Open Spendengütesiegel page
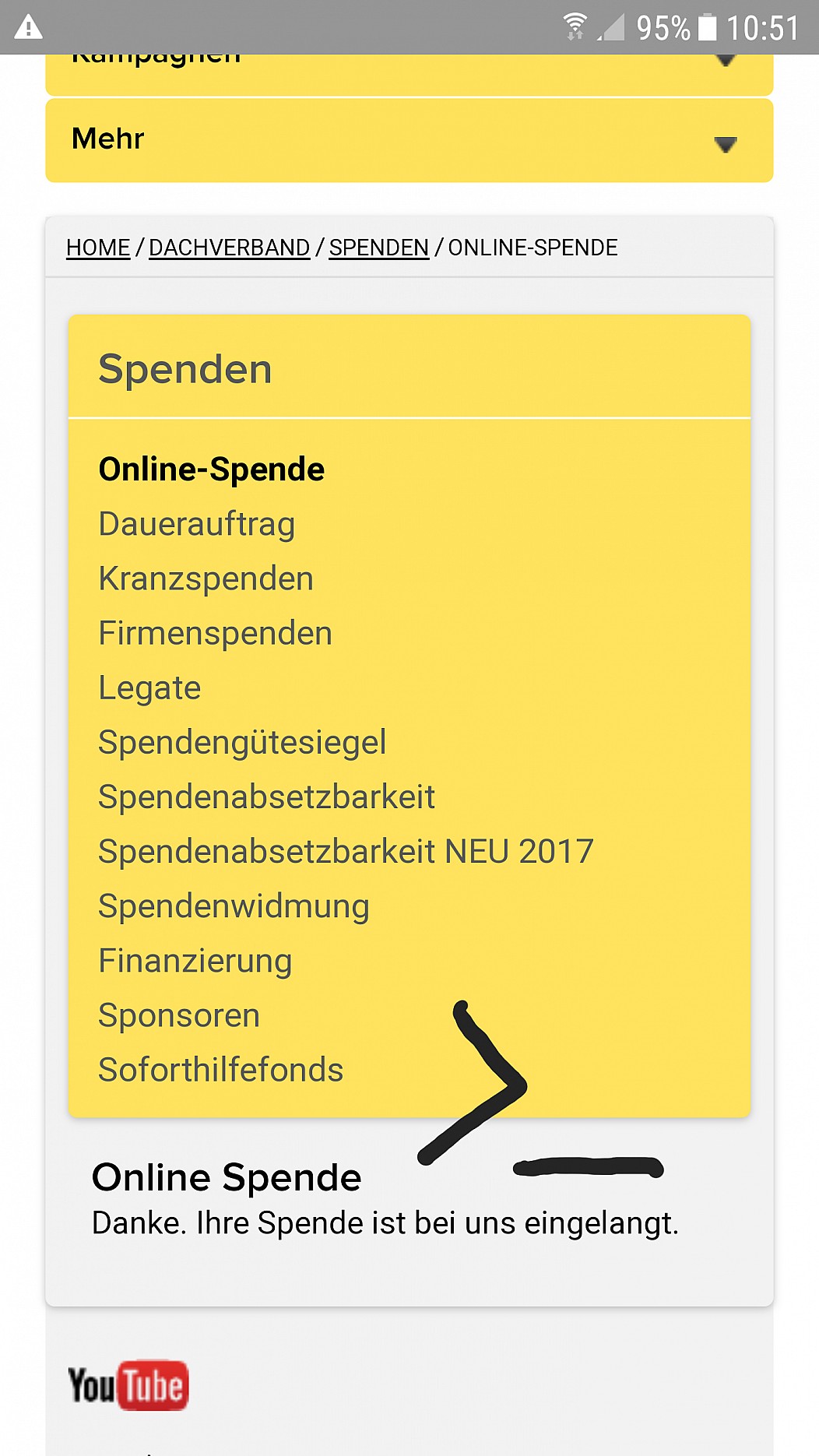819x1456 pixels. pyautogui.click(x=242, y=743)
